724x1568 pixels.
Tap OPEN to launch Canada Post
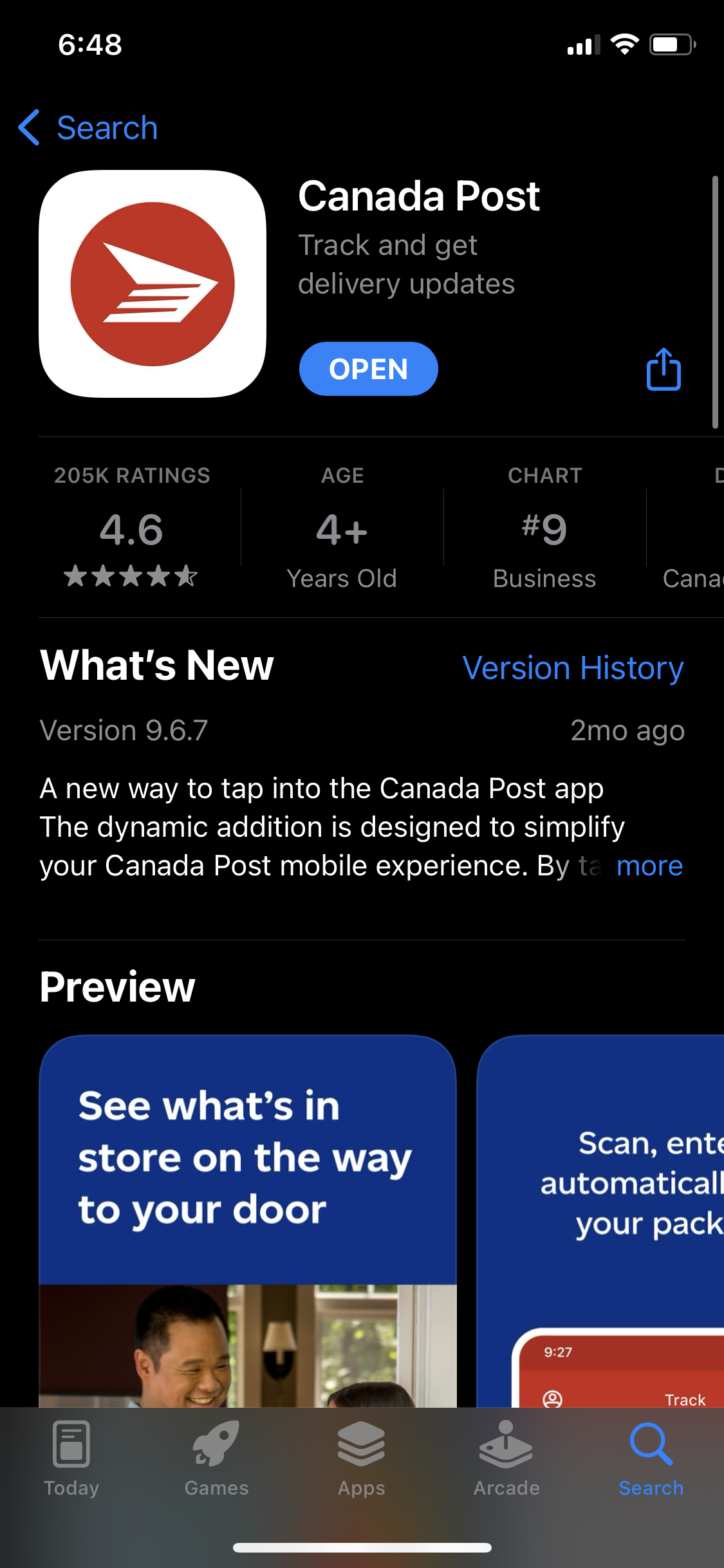[368, 368]
